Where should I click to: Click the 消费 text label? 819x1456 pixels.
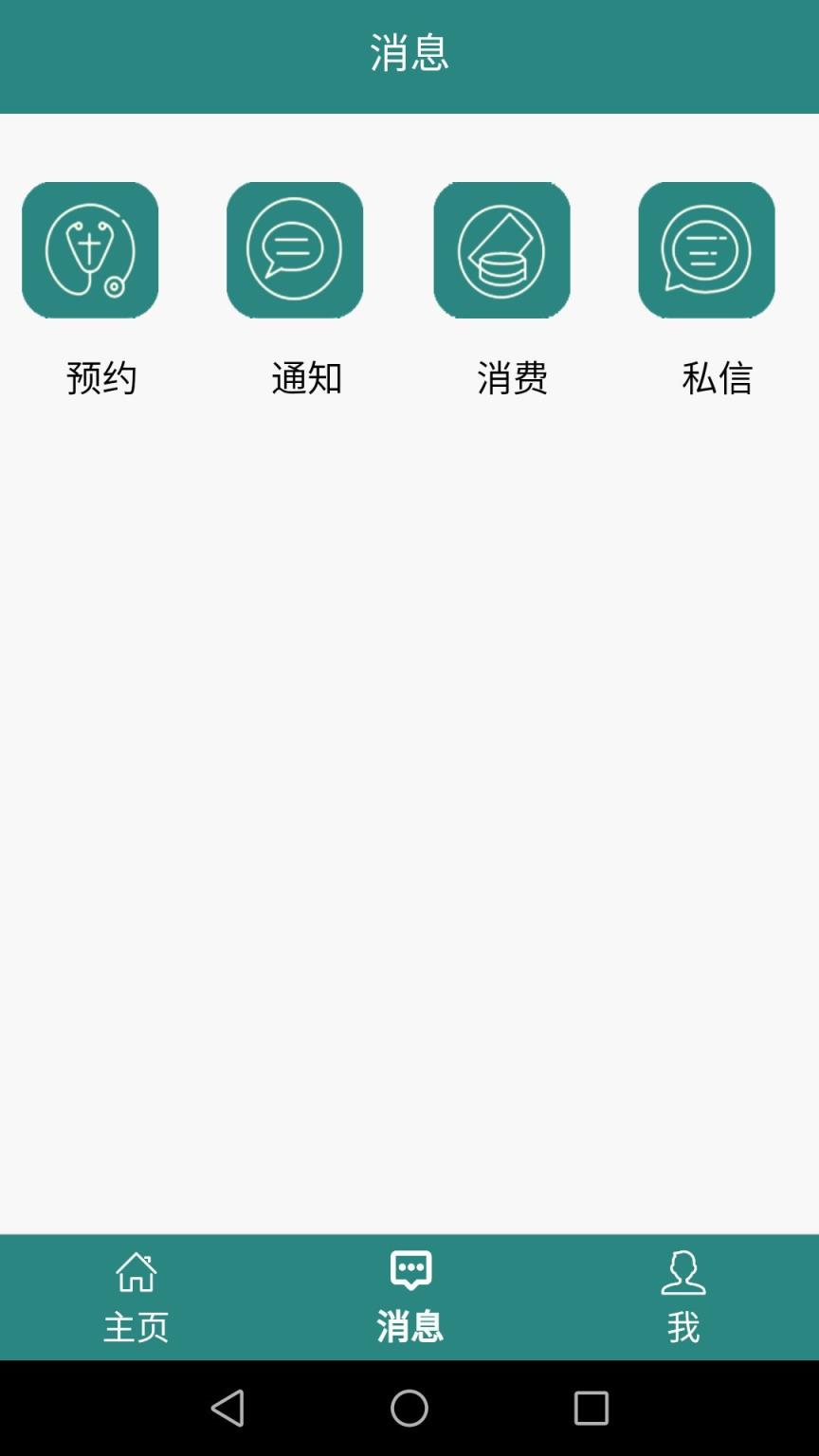(513, 377)
